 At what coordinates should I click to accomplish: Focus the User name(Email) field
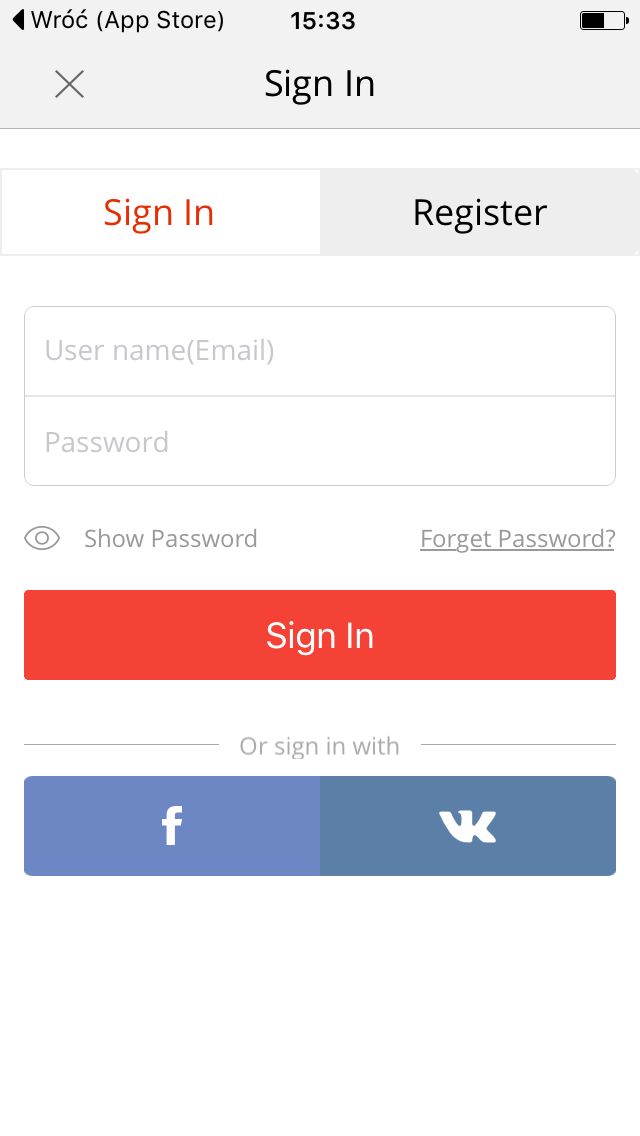(320, 351)
